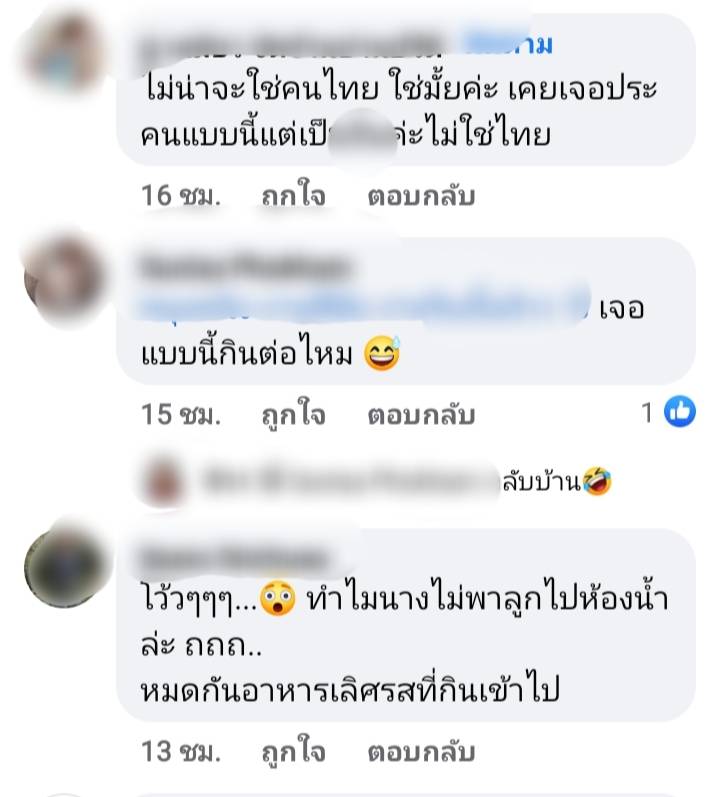The width and height of the screenshot is (719, 797).
Task: Reply to the comment posted 16 ชม. ago
Action: [x=420, y=196]
